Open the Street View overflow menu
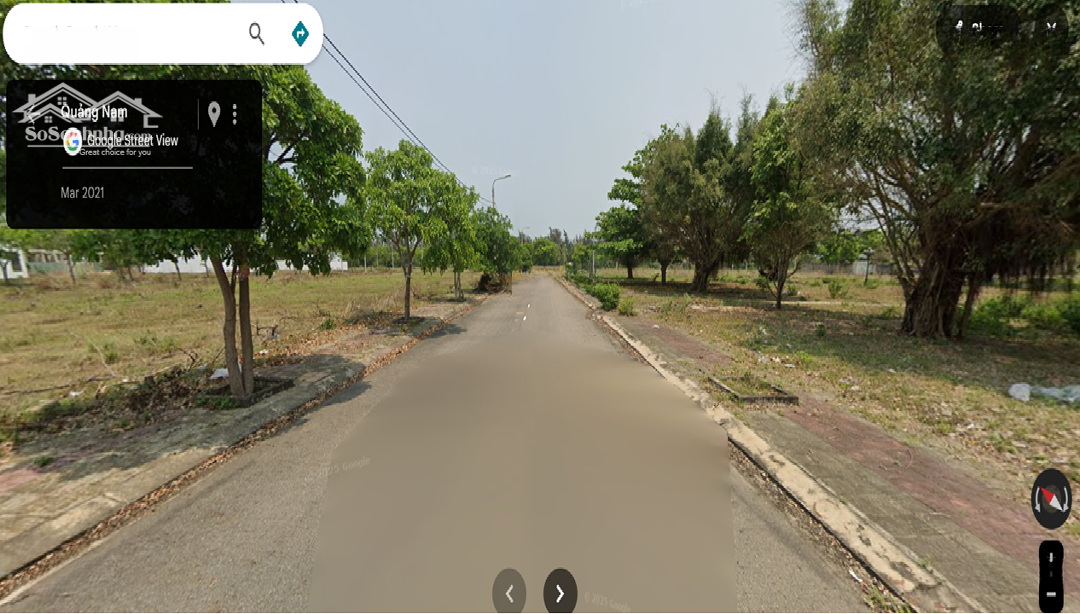 [x=235, y=114]
